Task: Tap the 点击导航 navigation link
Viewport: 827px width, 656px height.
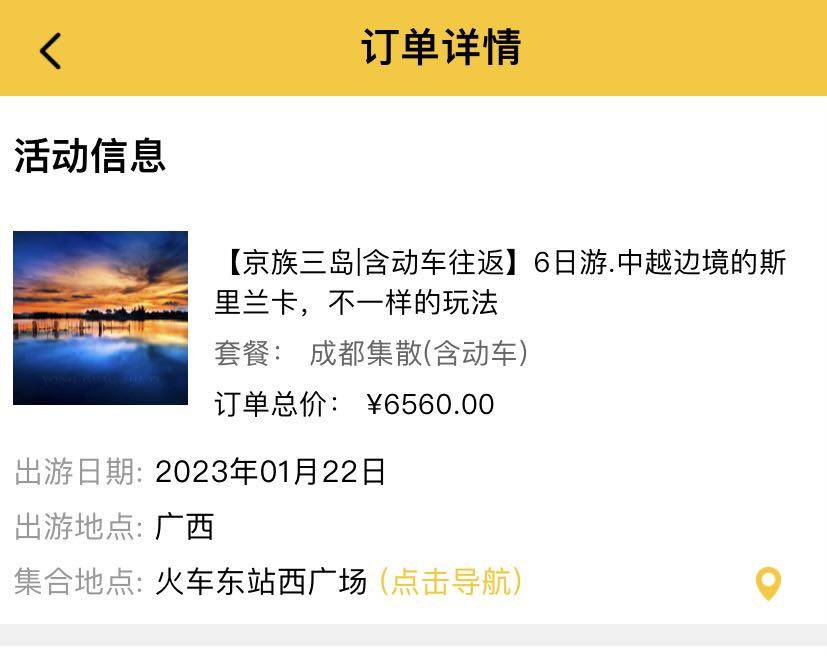Action: pyautogui.click(x=451, y=581)
